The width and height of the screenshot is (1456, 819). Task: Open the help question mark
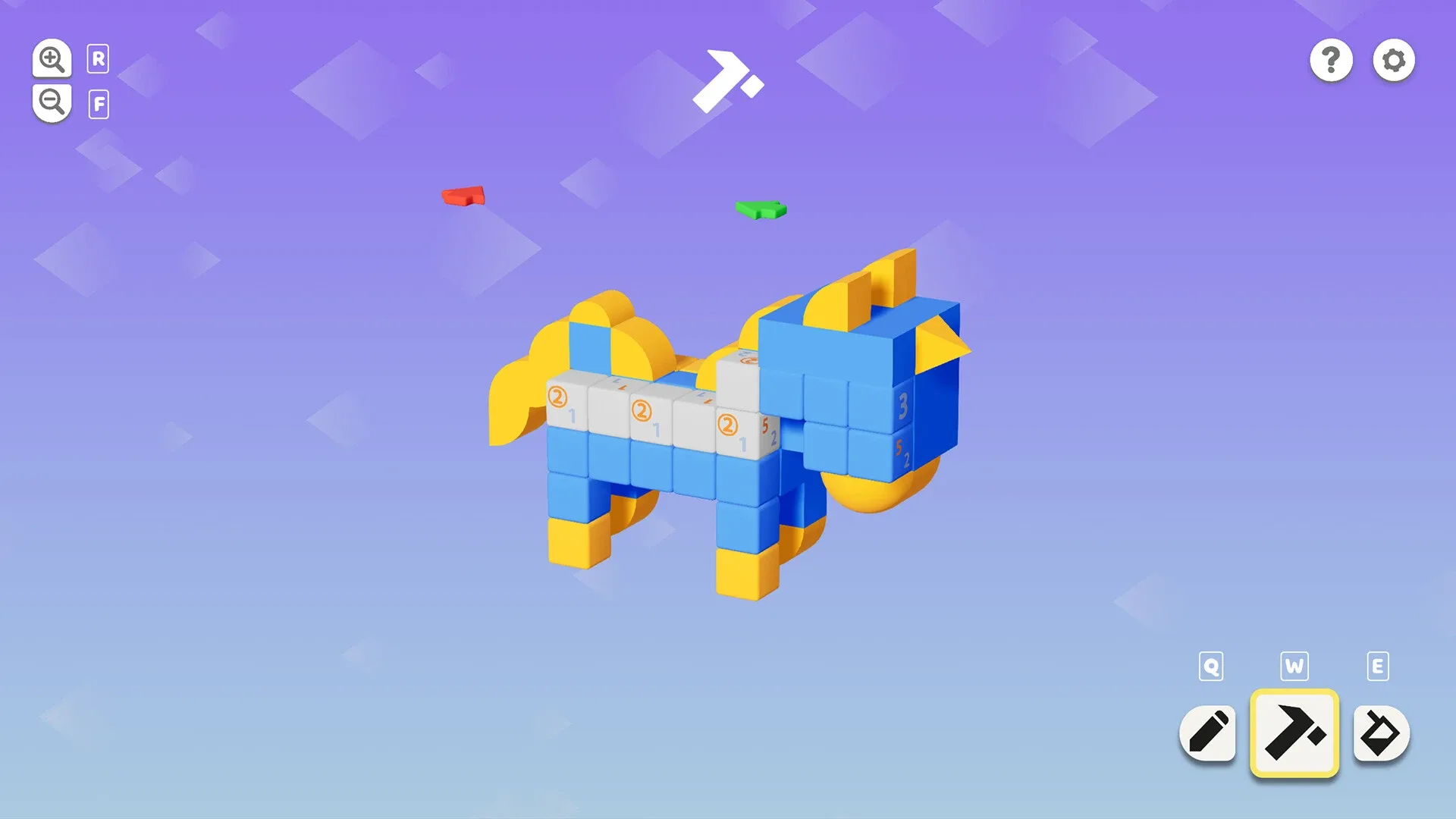(1331, 60)
